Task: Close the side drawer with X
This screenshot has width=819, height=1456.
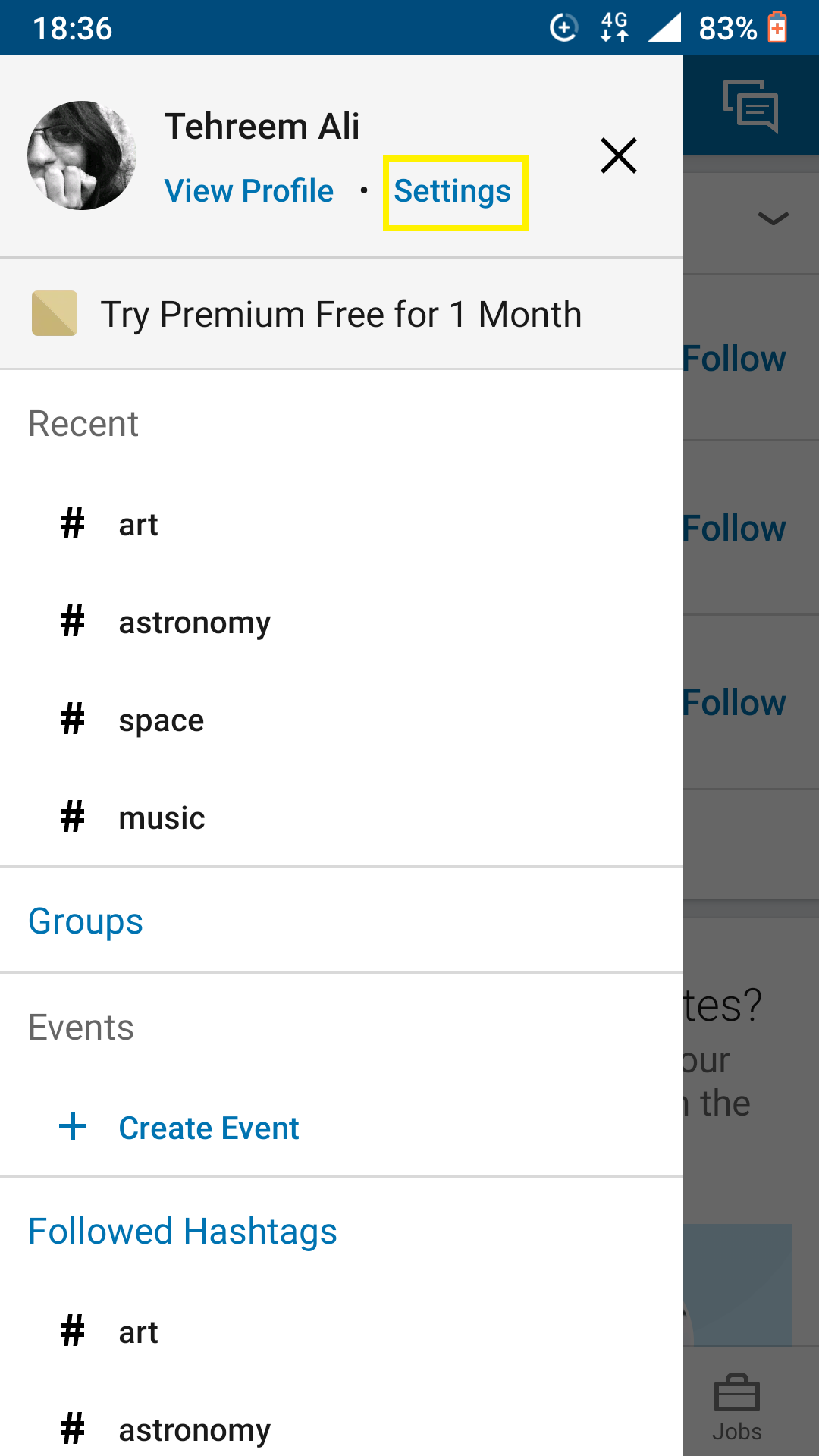Action: coord(619,155)
